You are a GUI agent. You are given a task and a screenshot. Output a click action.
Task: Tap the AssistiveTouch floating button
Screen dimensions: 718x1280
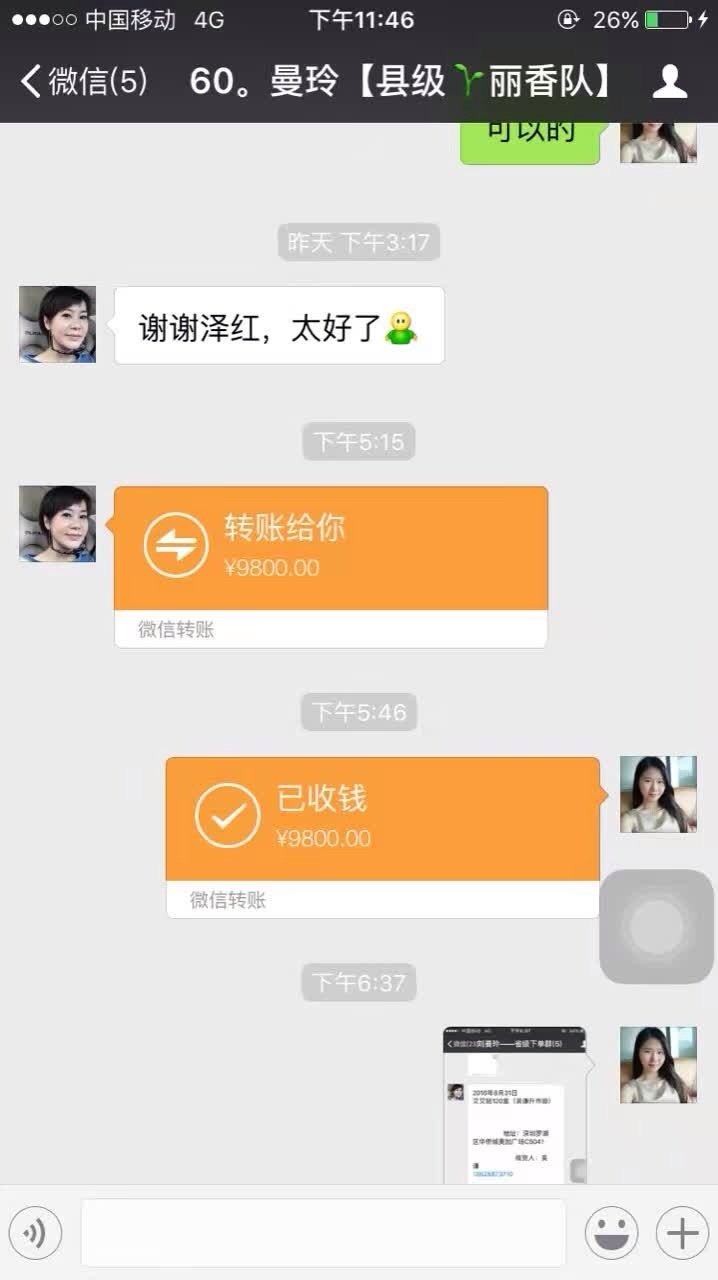656,927
